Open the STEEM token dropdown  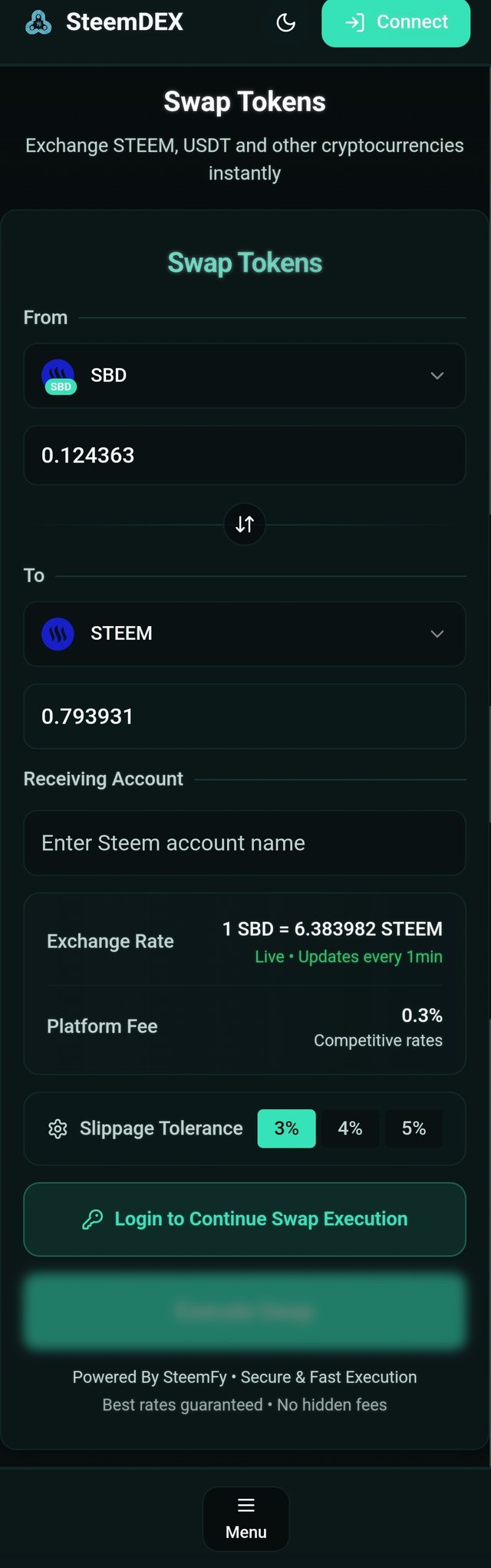click(245, 634)
